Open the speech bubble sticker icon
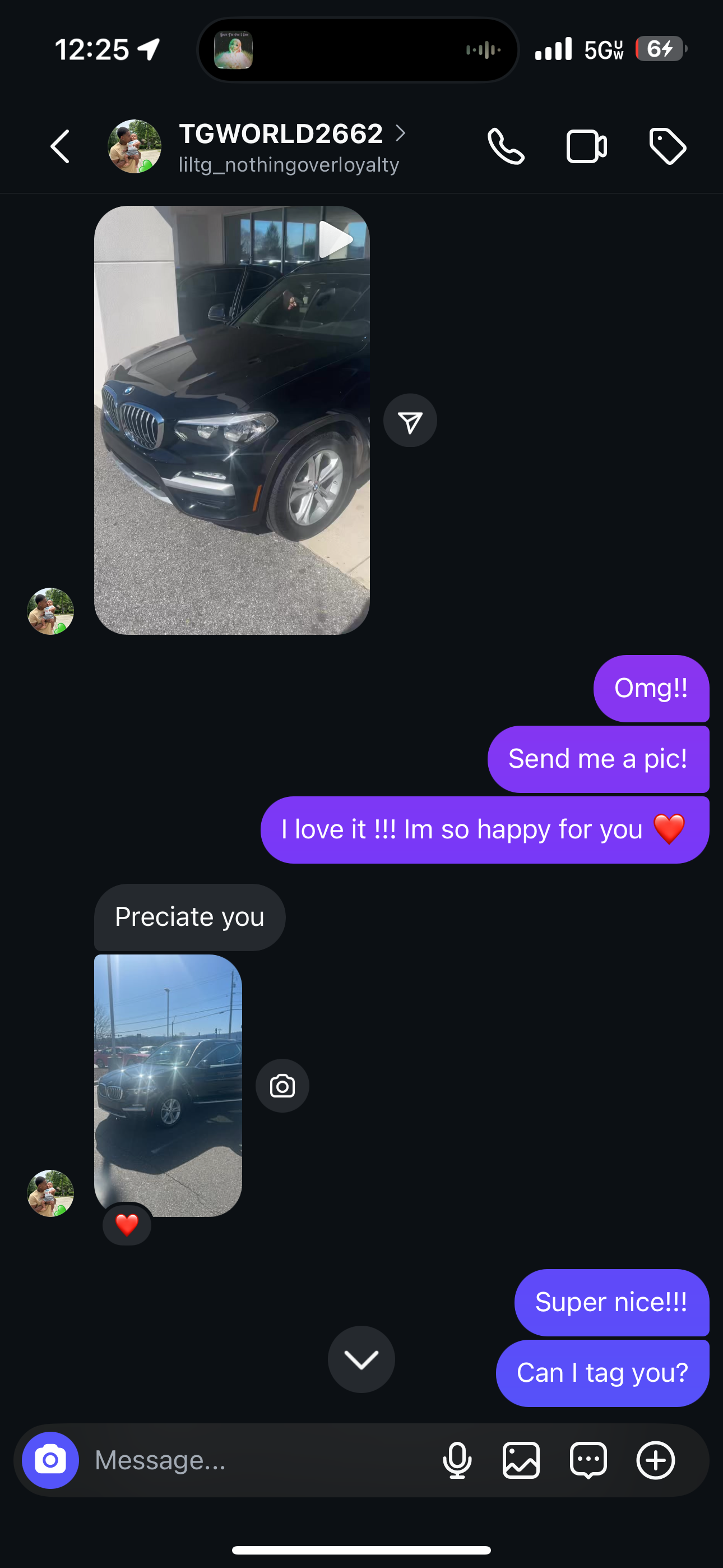 tap(588, 1460)
